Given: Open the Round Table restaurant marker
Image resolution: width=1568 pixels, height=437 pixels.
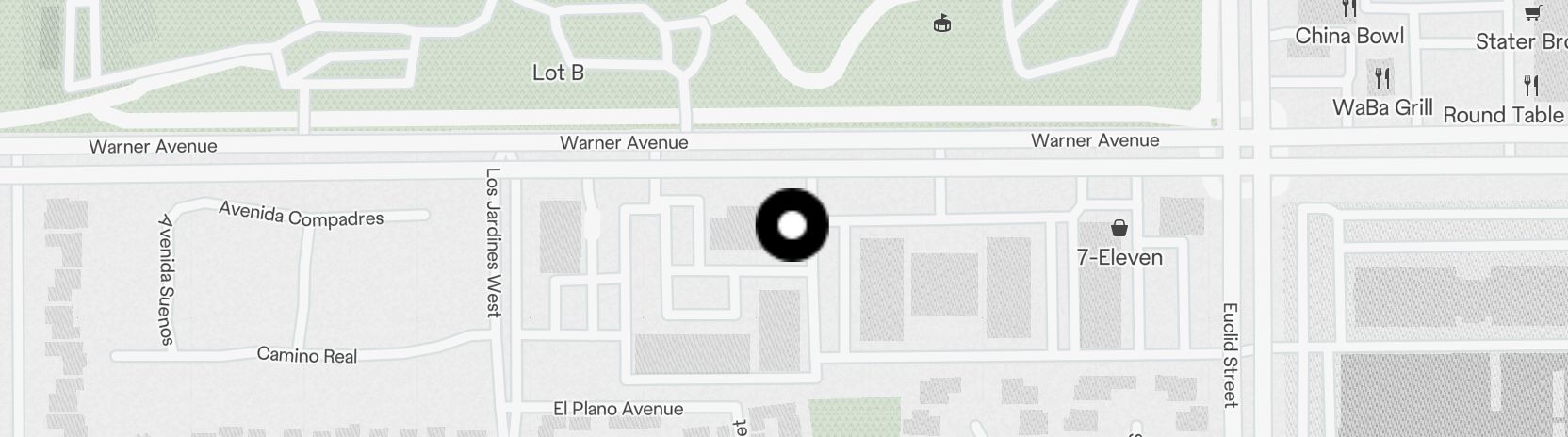Looking at the screenshot, I should tap(1530, 87).
